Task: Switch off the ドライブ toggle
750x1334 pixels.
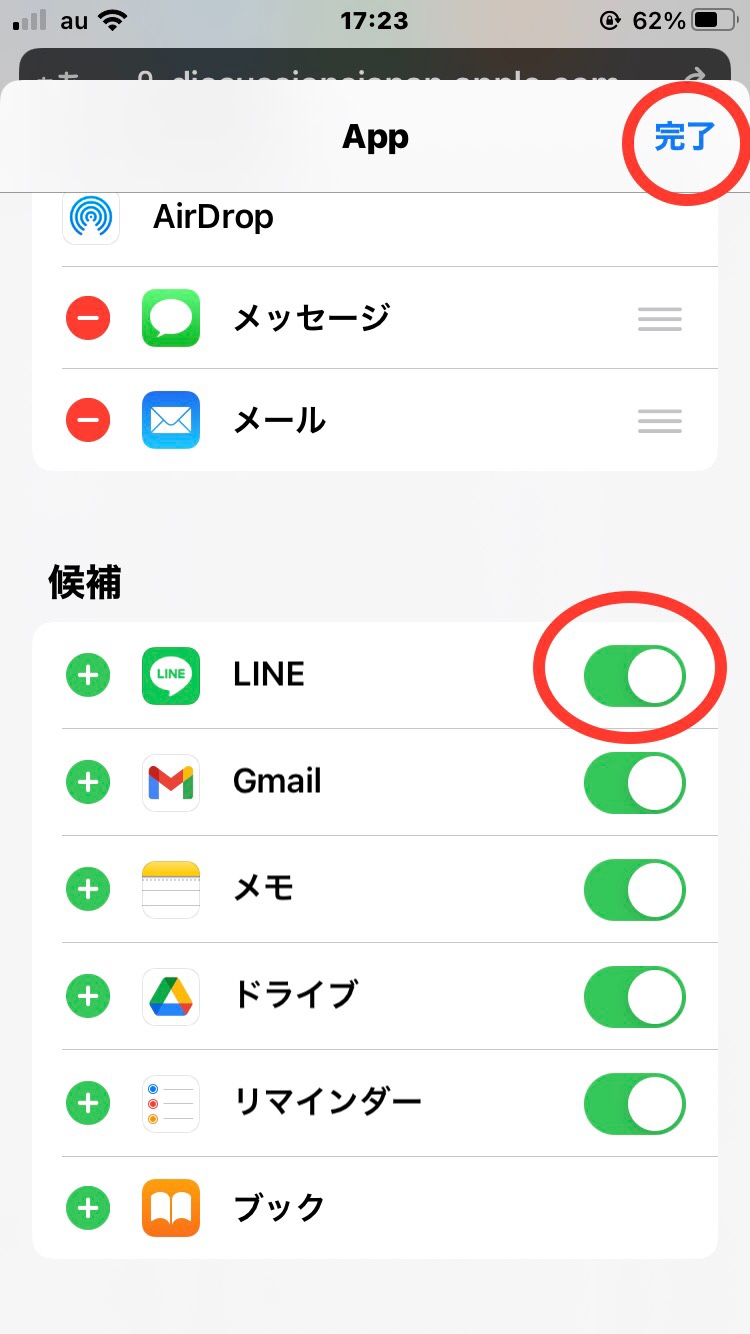Action: click(x=634, y=996)
